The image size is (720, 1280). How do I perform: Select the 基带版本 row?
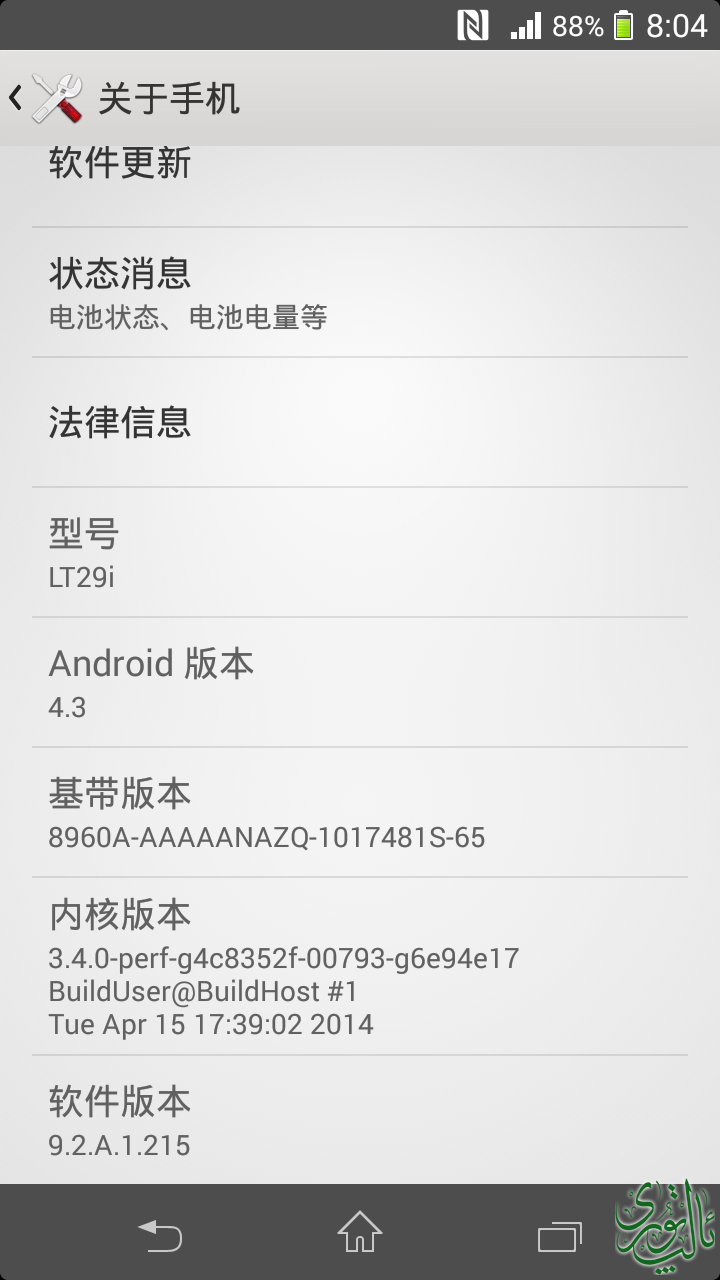(359, 812)
